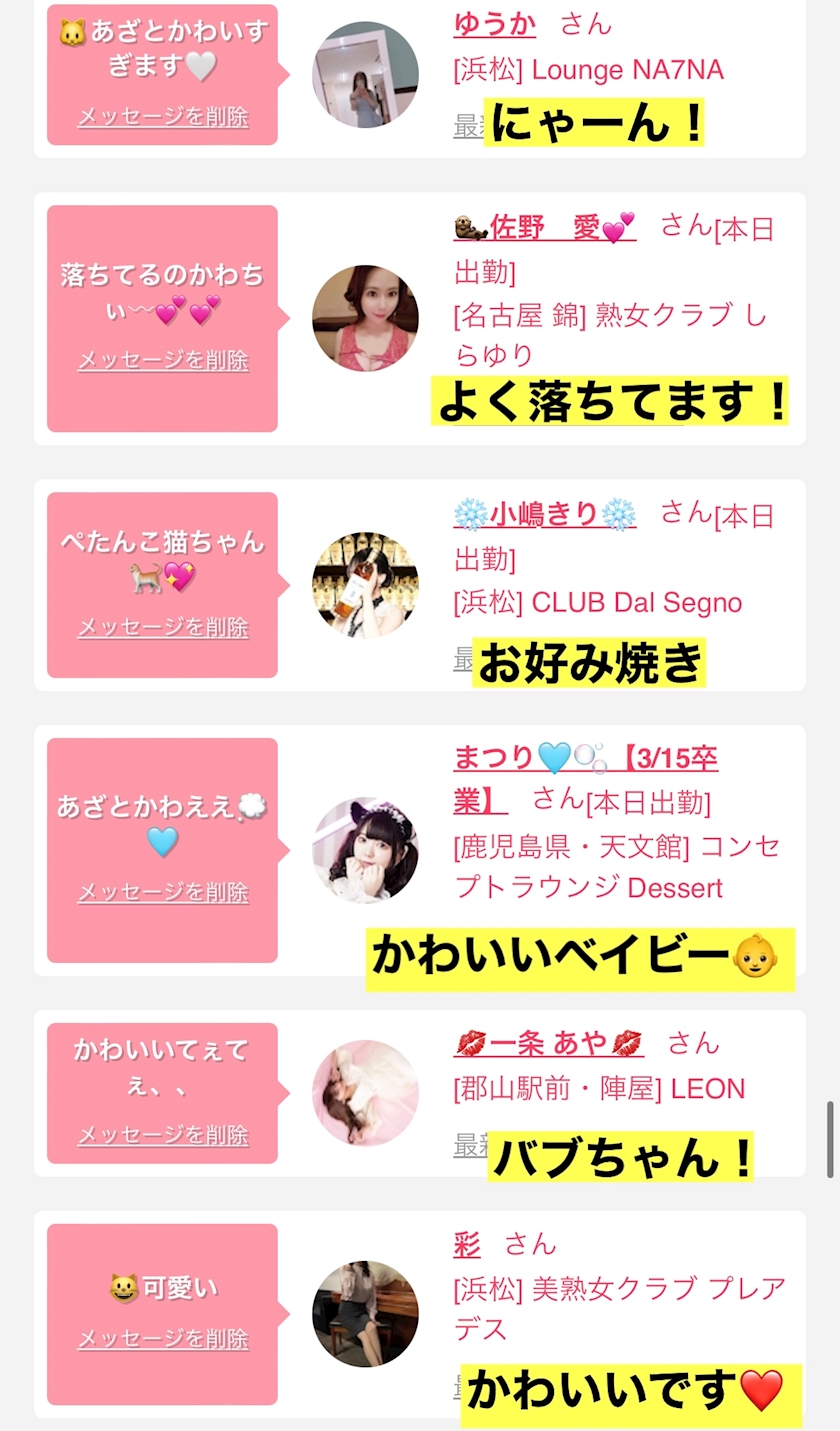Open まつり's profile link
The height and width of the screenshot is (1431, 840).
[x=585, y=759]
